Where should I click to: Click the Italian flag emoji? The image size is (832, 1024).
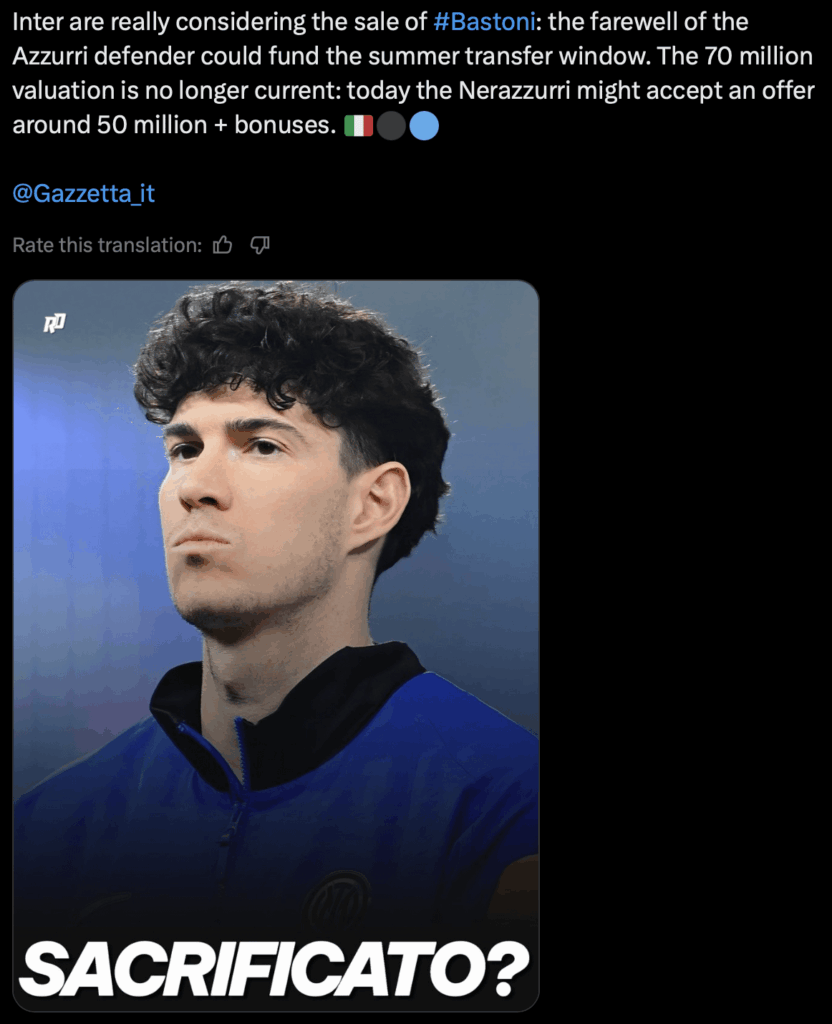coord(357,125)
